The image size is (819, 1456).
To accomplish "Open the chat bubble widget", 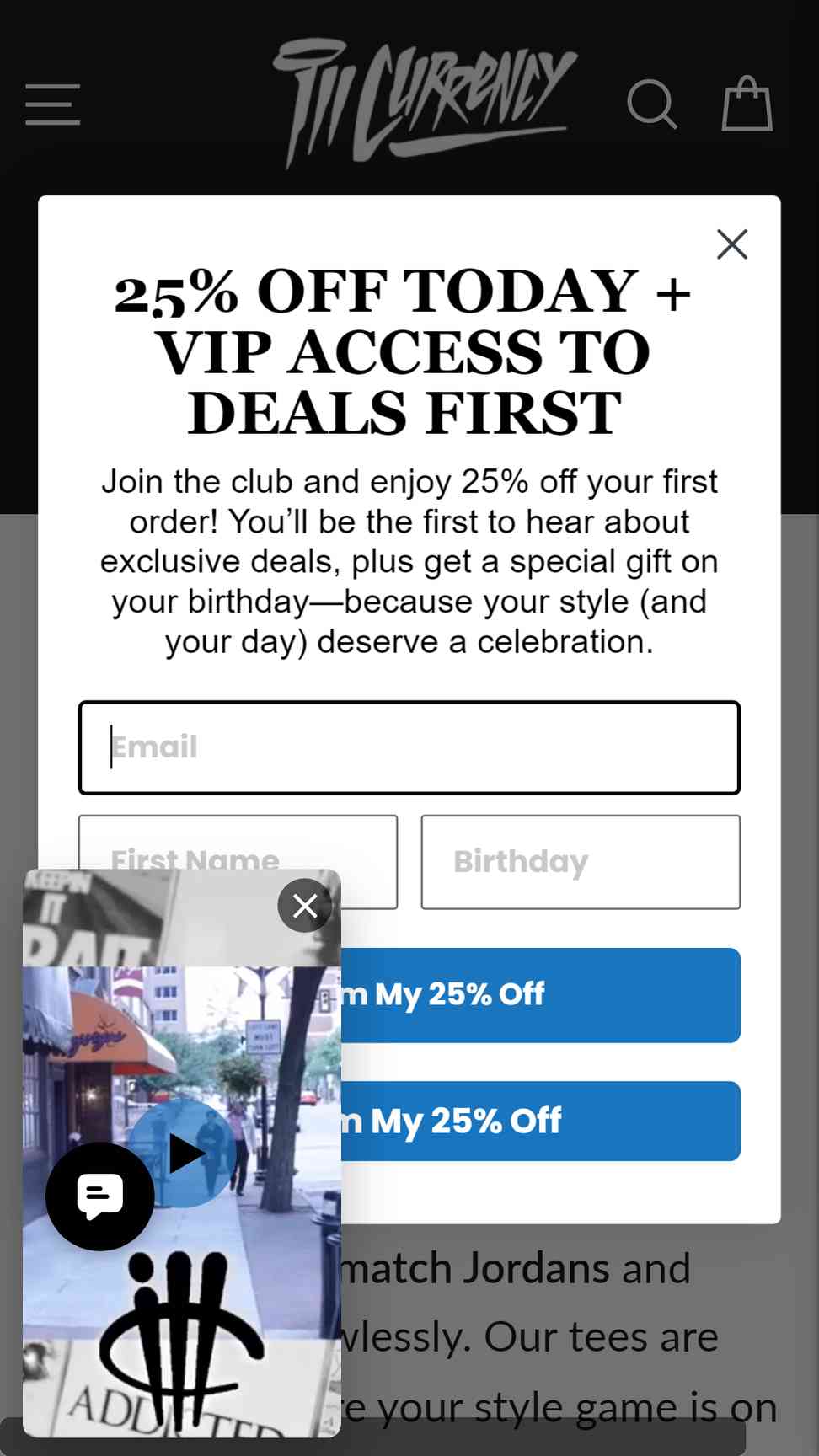I will (x=100, y=1196).
